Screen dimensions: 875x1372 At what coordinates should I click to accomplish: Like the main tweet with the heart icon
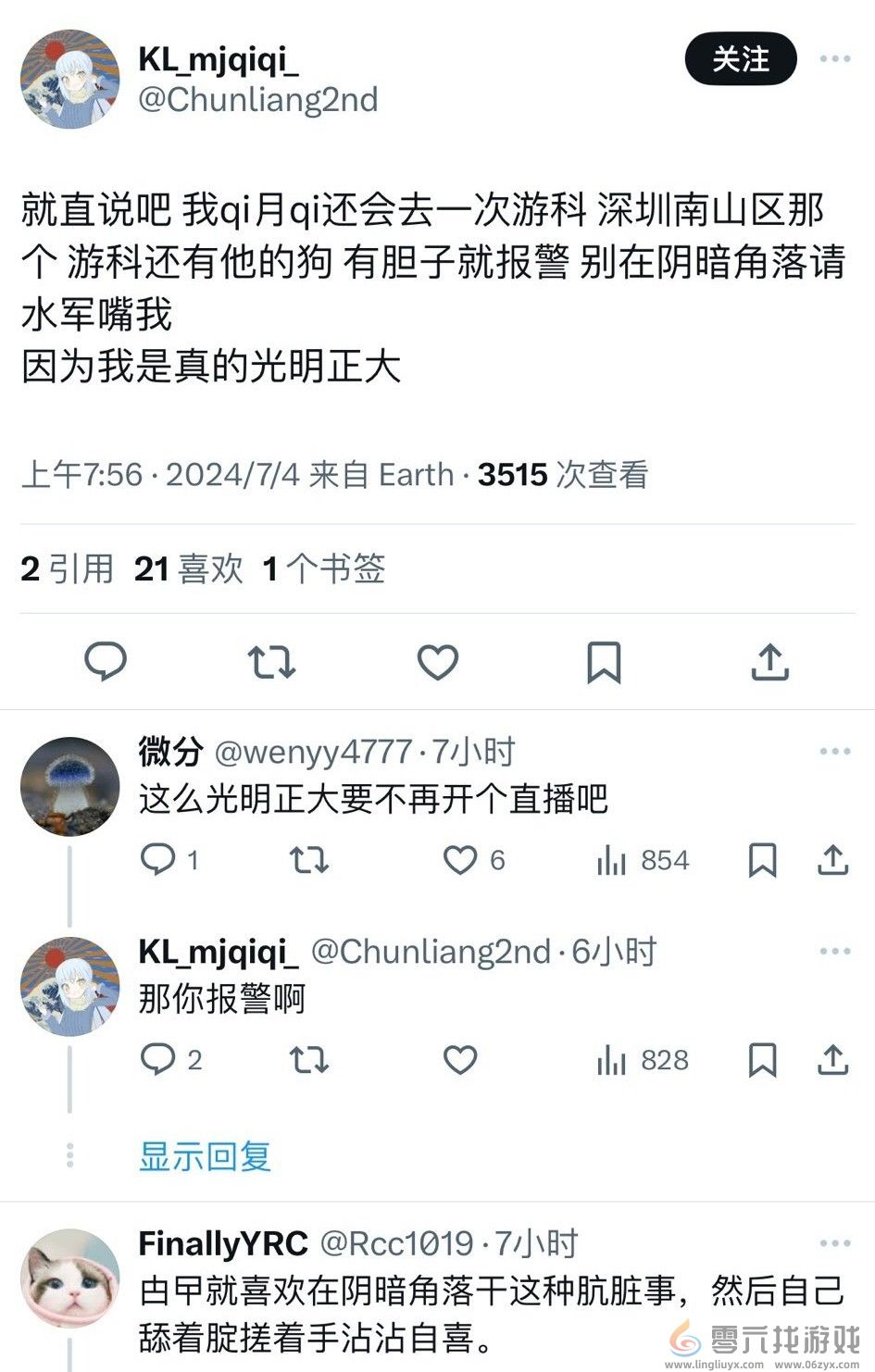[437, 663]
